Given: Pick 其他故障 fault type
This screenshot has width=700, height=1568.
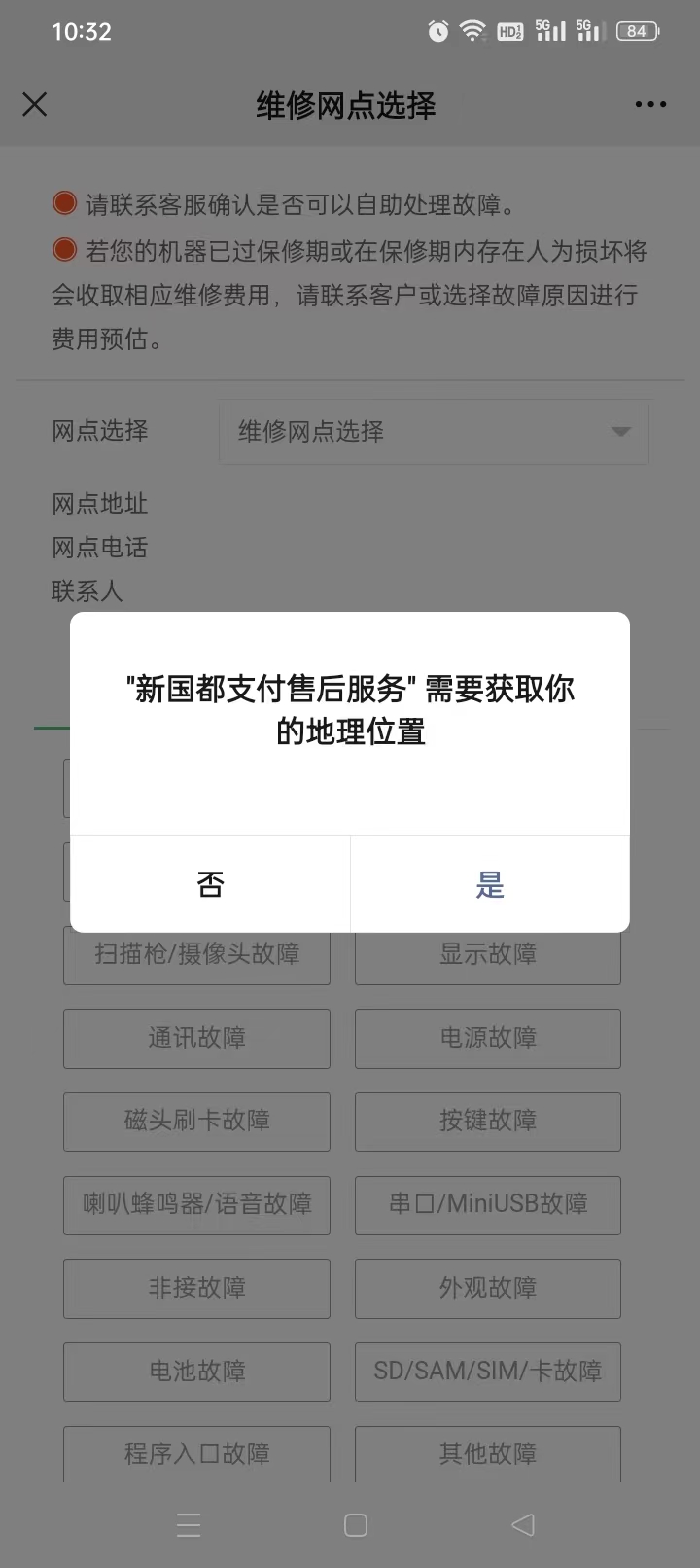Looking at the screenshot, I should (488, 1453).
